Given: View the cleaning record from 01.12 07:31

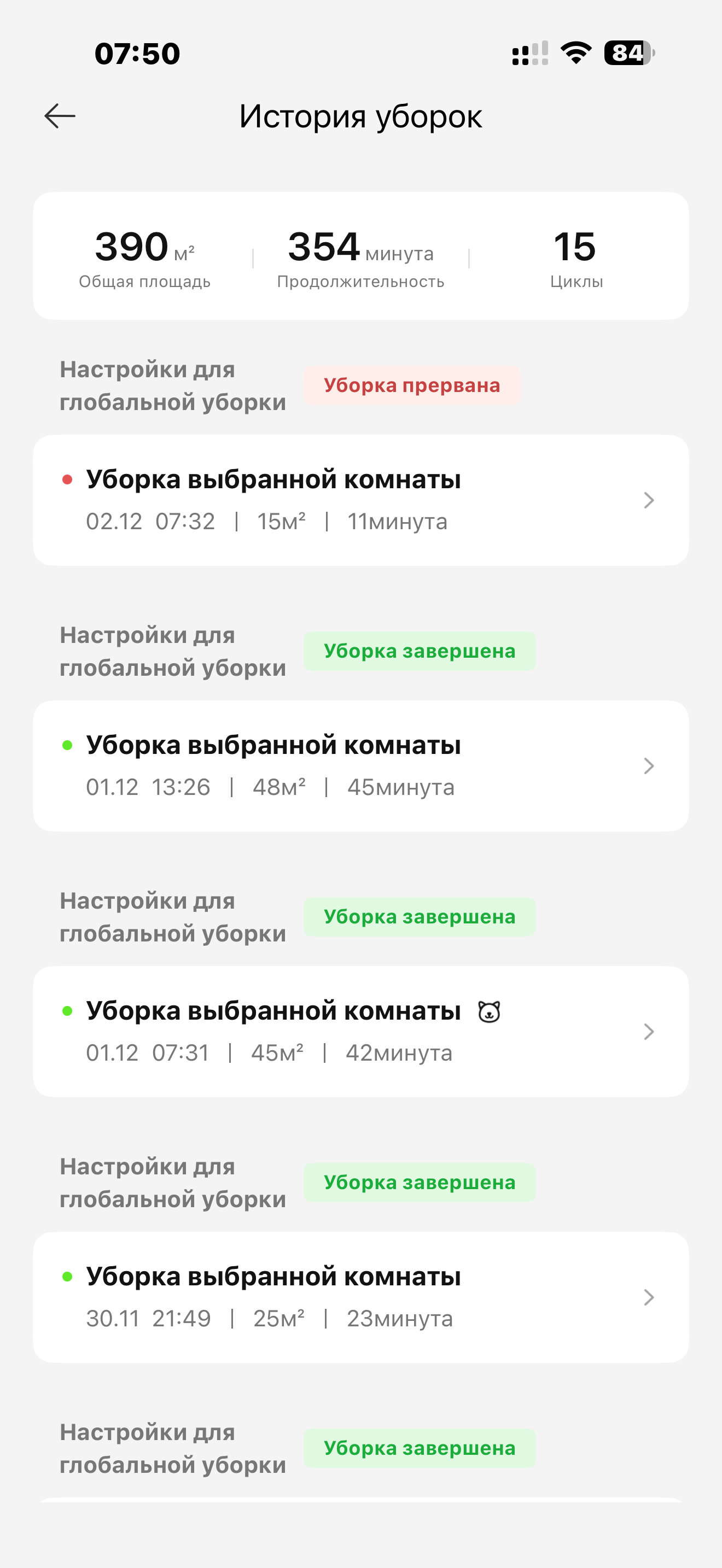Looking at the screenshot, I should [x=360, y=1031].
